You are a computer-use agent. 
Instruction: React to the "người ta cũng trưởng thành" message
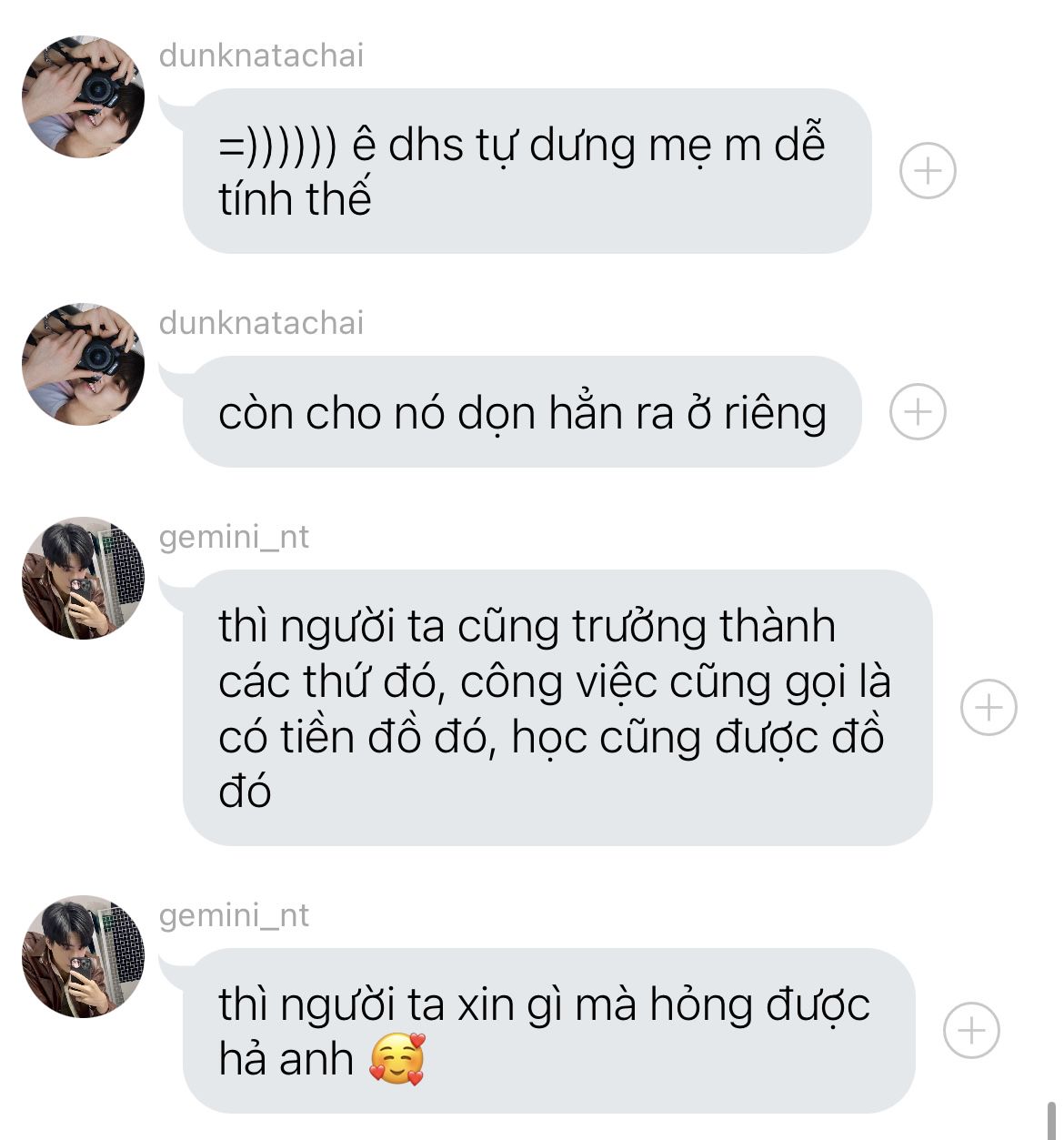coord(989,707)
